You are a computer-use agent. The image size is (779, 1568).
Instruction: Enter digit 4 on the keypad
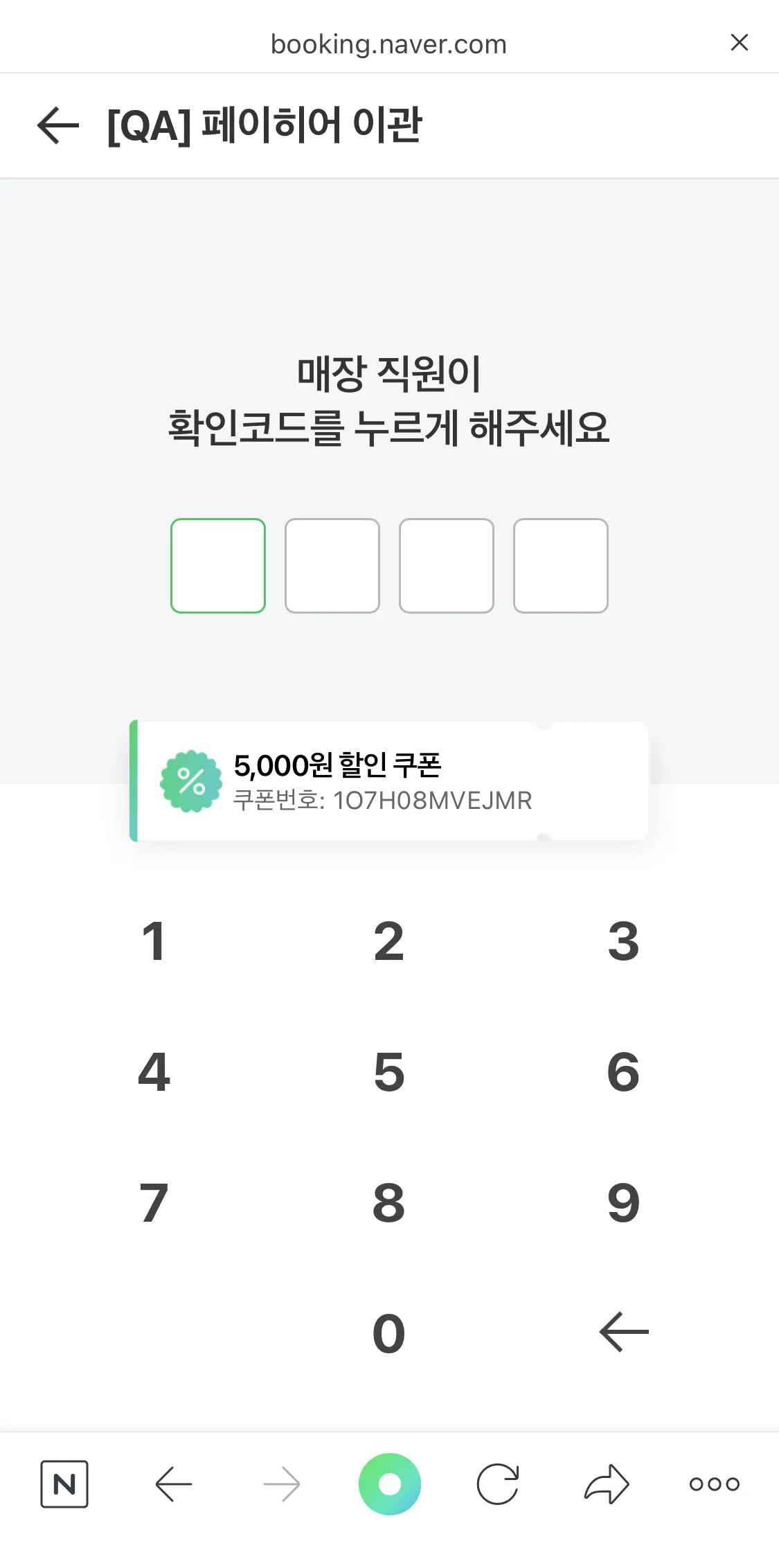click(x=154, y=1071)
